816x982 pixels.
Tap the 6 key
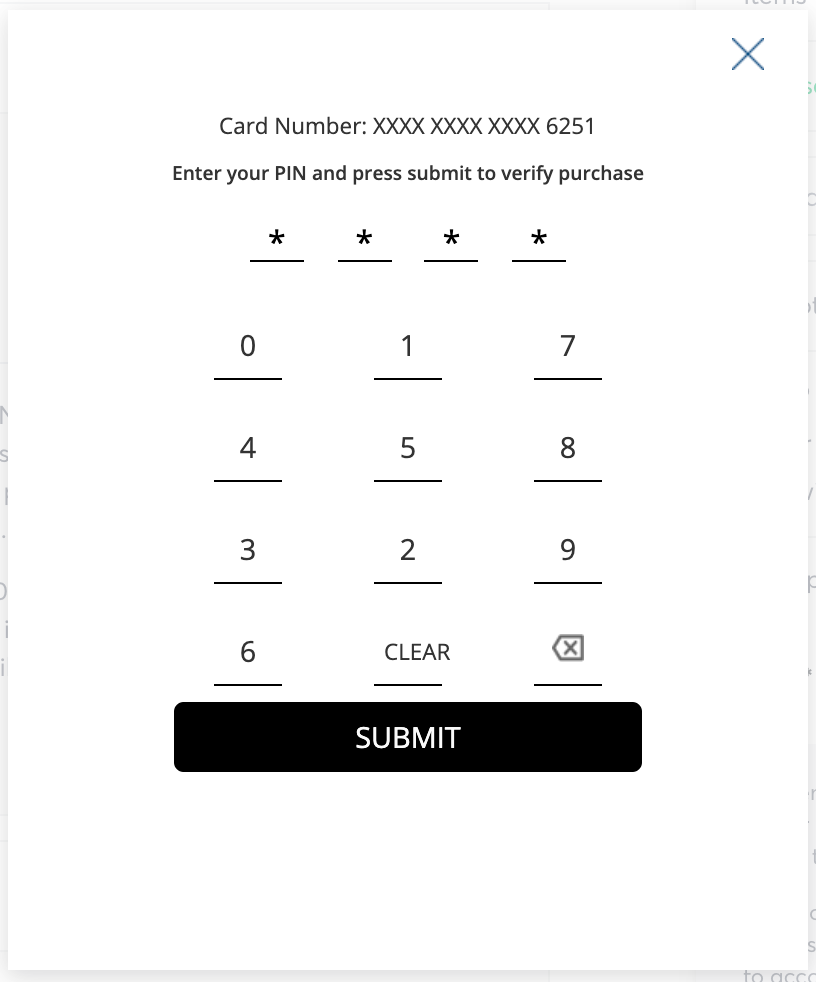tap(248, 653)
